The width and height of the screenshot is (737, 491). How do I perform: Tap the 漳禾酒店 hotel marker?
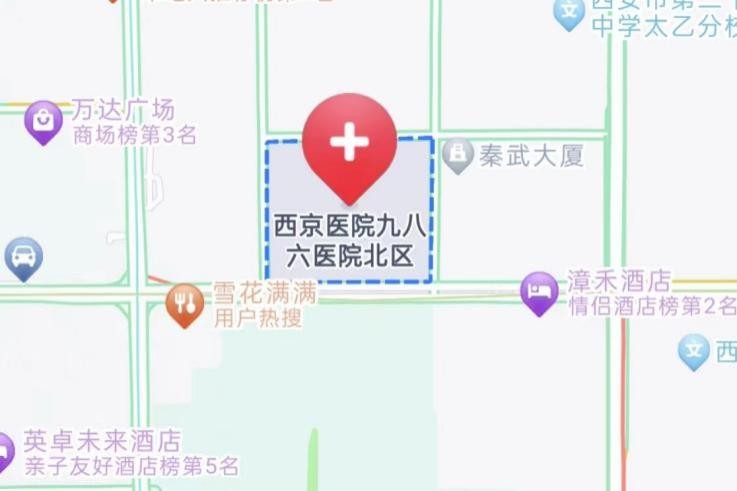coord(540,291)
